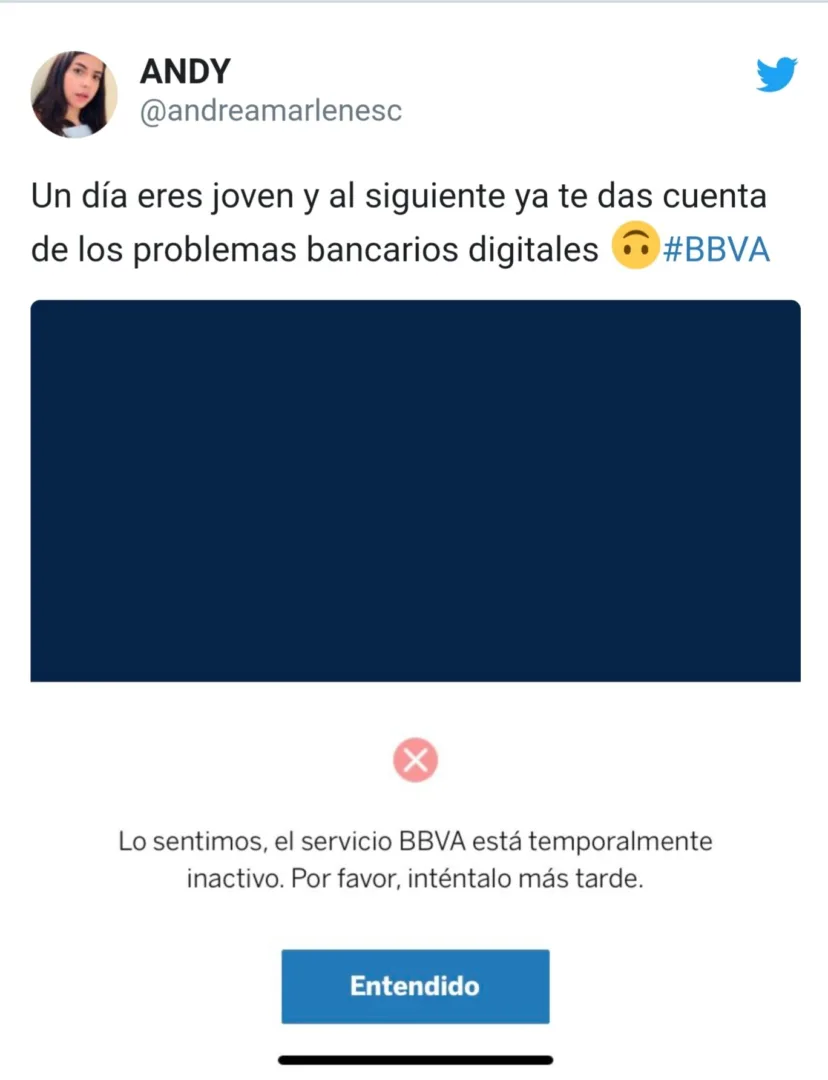Open the @andreamarlenesc handle
Viewport: 828px width, 1080px height.
pyautogui.click(x=270, y=111)
